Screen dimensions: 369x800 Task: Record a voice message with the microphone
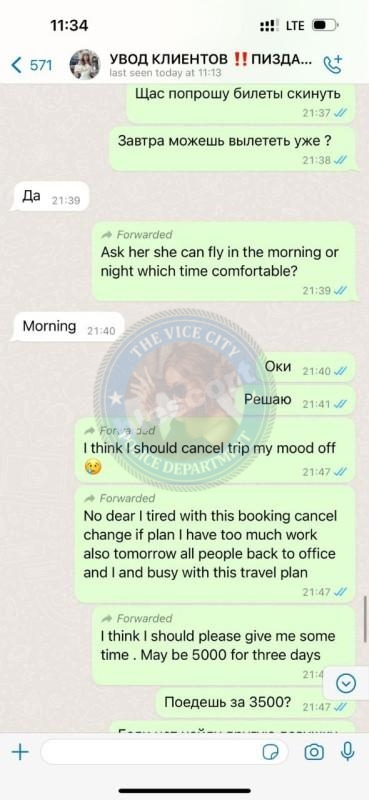click(348, 751)
